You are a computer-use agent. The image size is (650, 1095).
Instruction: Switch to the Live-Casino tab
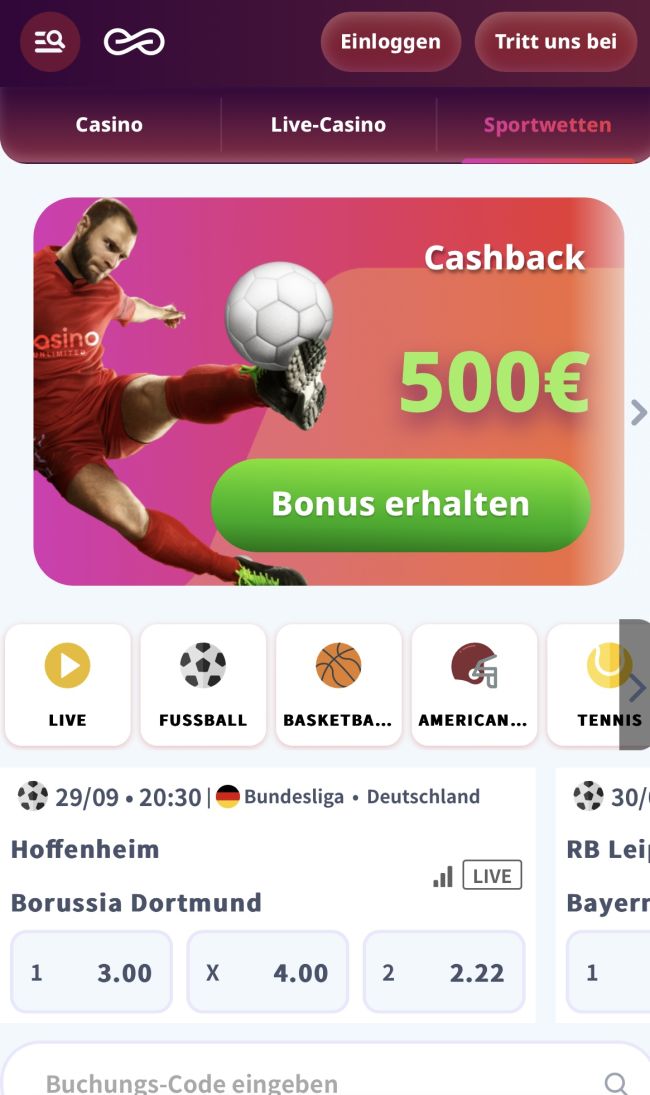point(328,125)
